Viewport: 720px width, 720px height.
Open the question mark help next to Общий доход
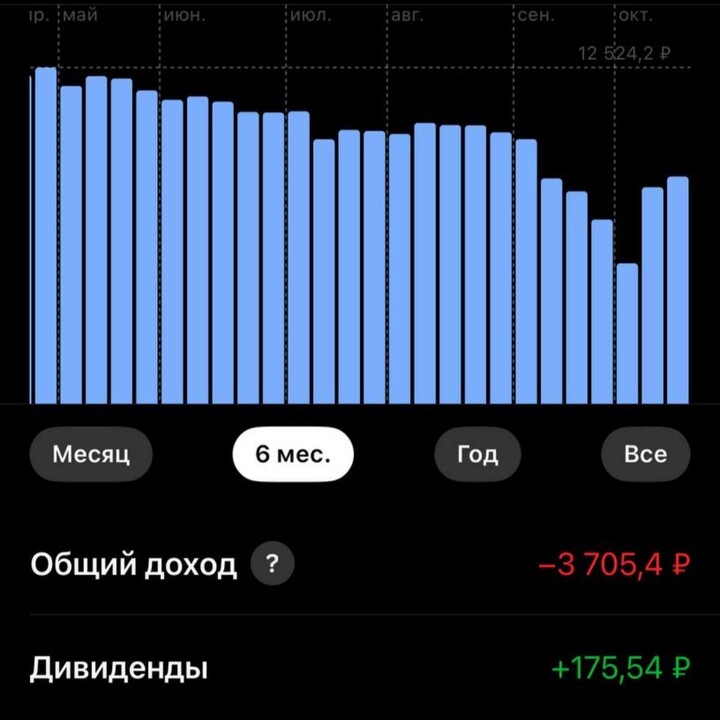click(272, 565)
